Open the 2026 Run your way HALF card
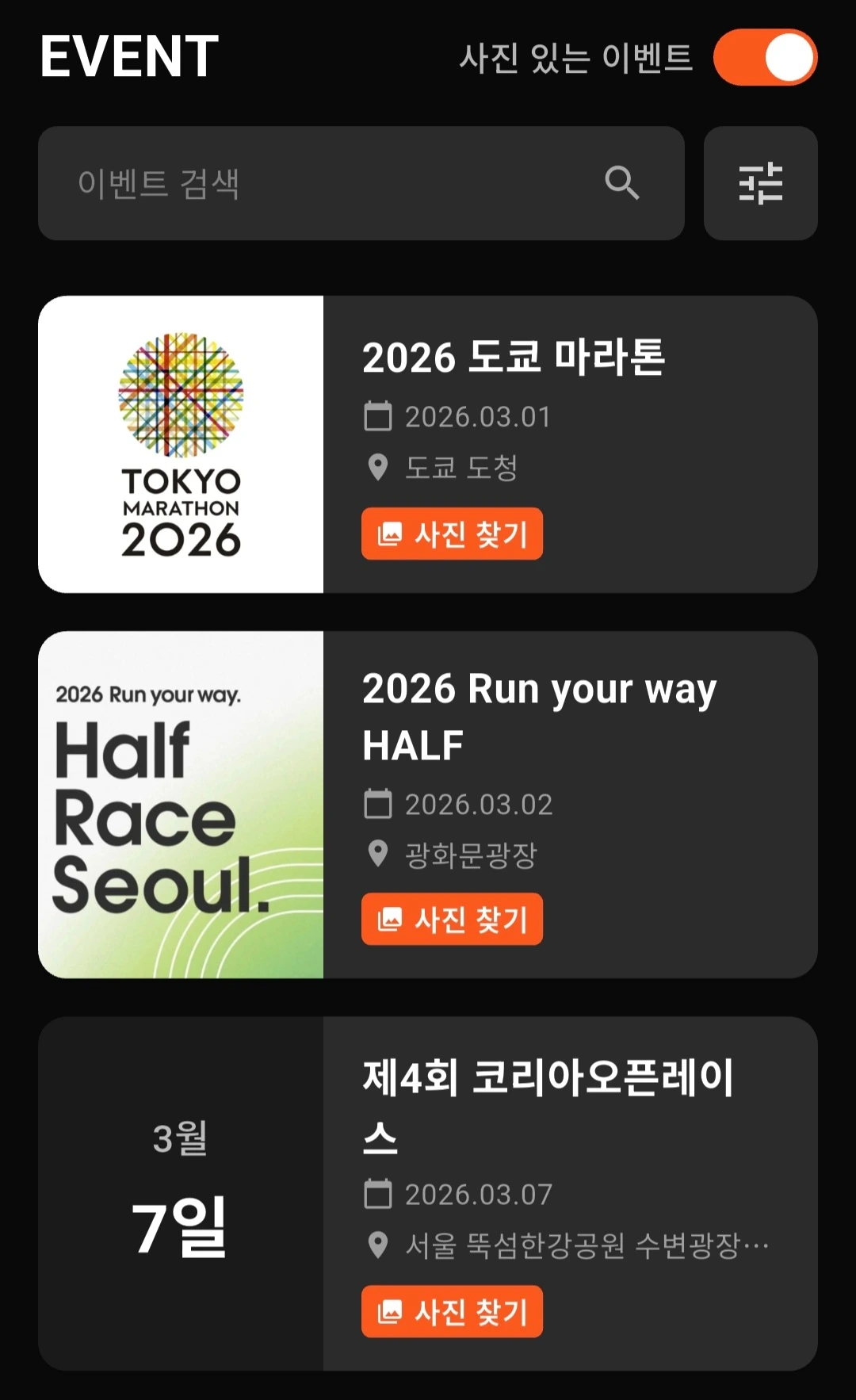 tap(428, 805)
